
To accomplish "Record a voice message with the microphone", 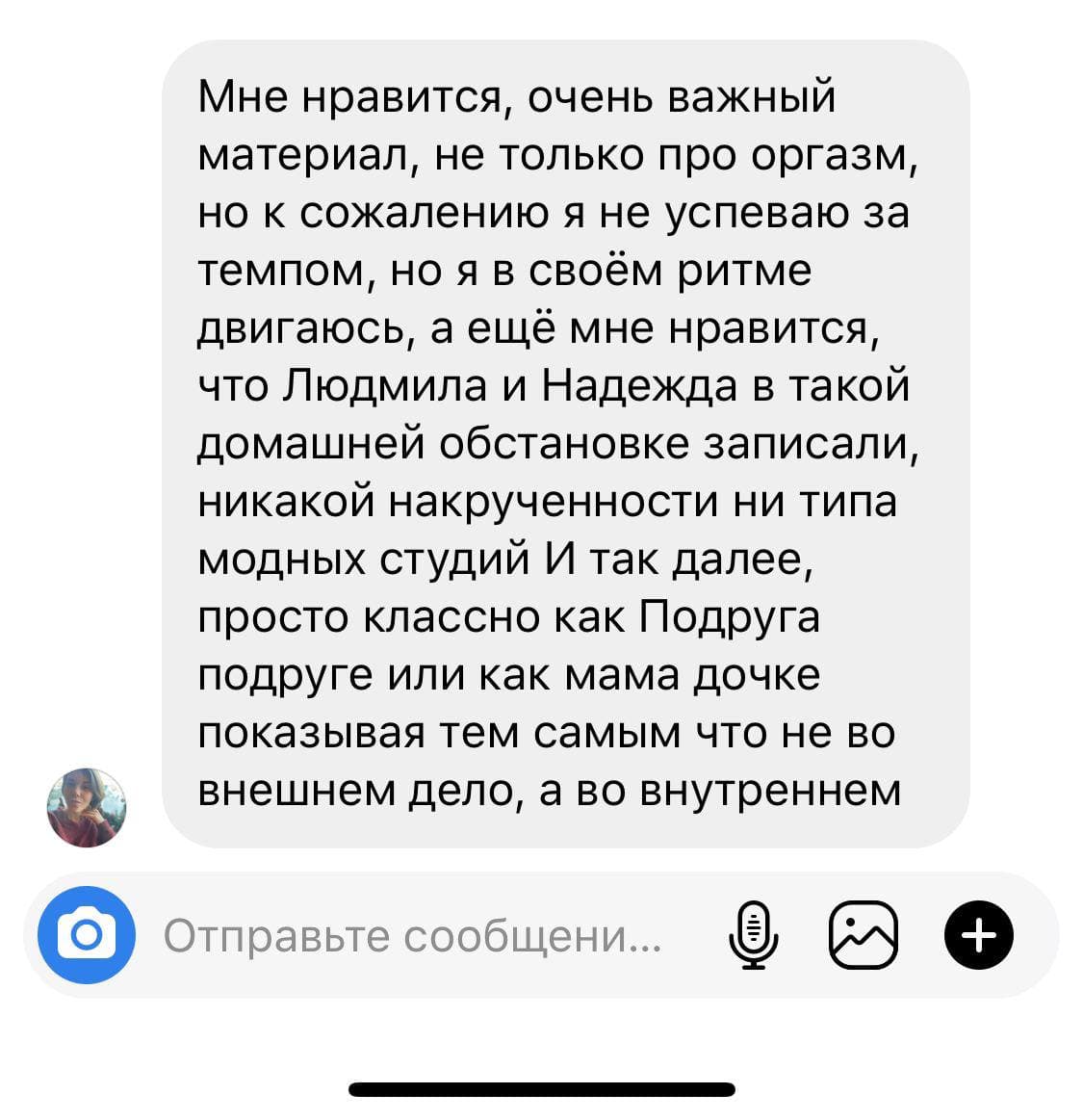I will 756,935.
